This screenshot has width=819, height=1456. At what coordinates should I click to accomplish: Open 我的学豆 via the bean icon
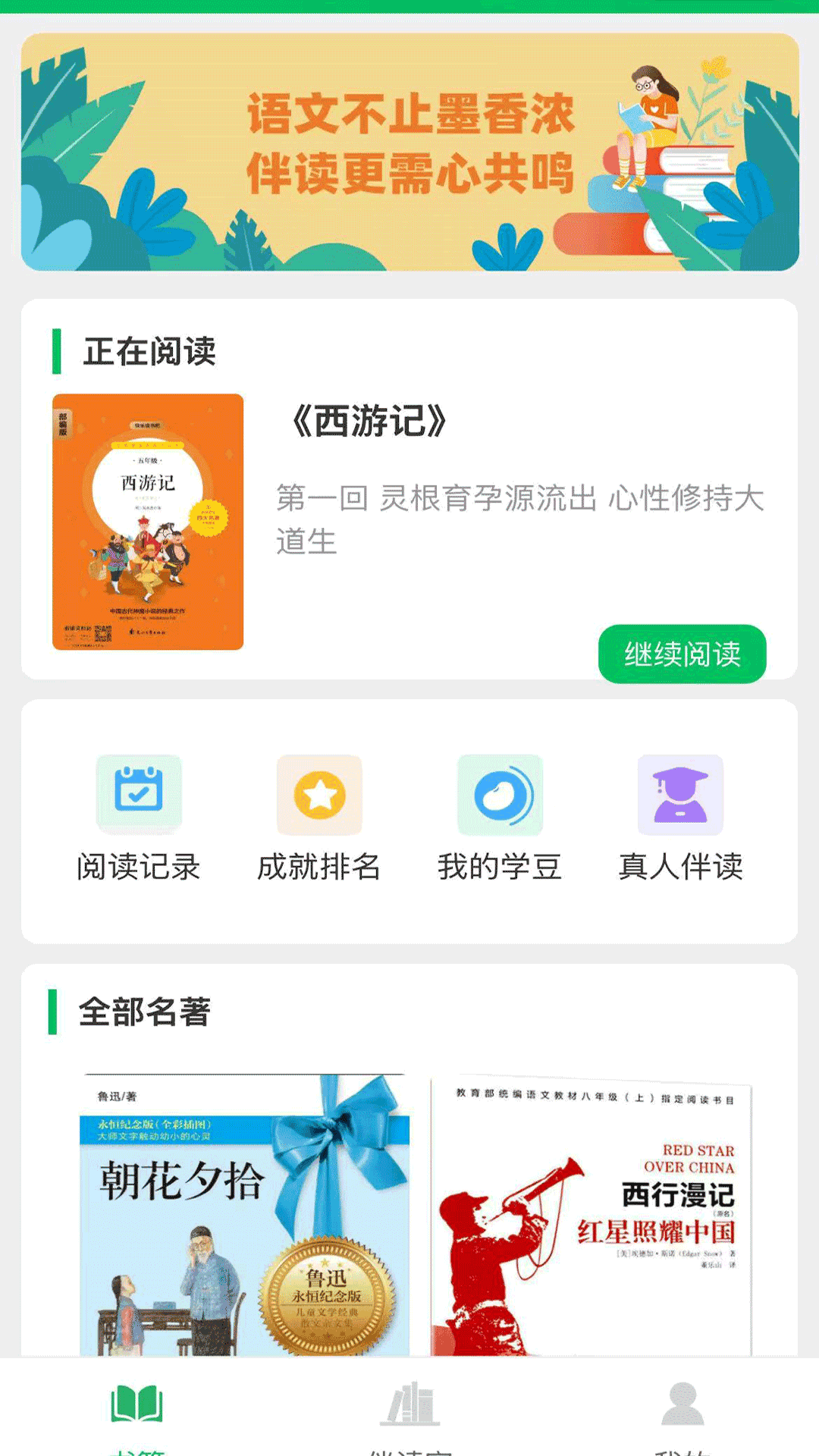[x=501, y=795]
